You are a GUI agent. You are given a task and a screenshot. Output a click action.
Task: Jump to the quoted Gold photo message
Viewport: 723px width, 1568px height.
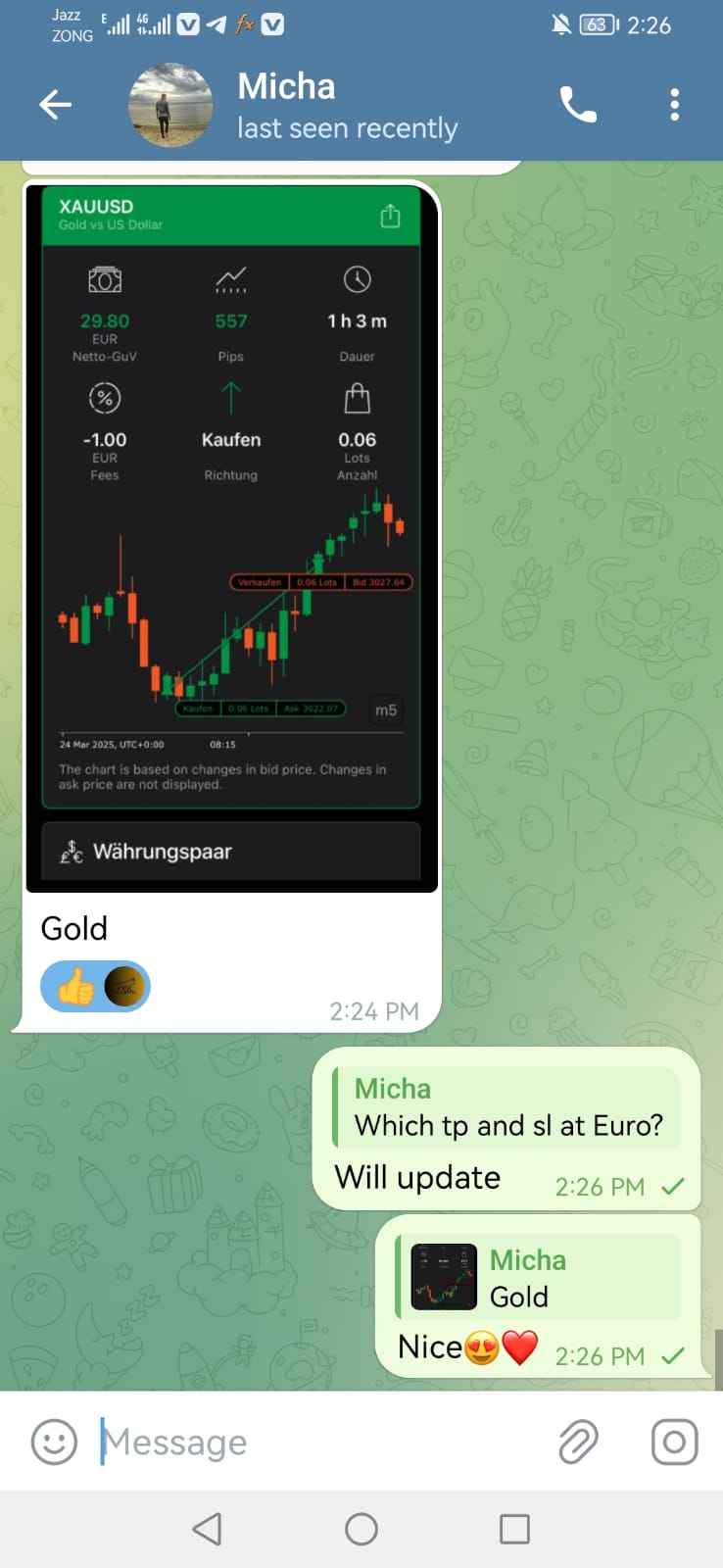tap(537, 1278)
